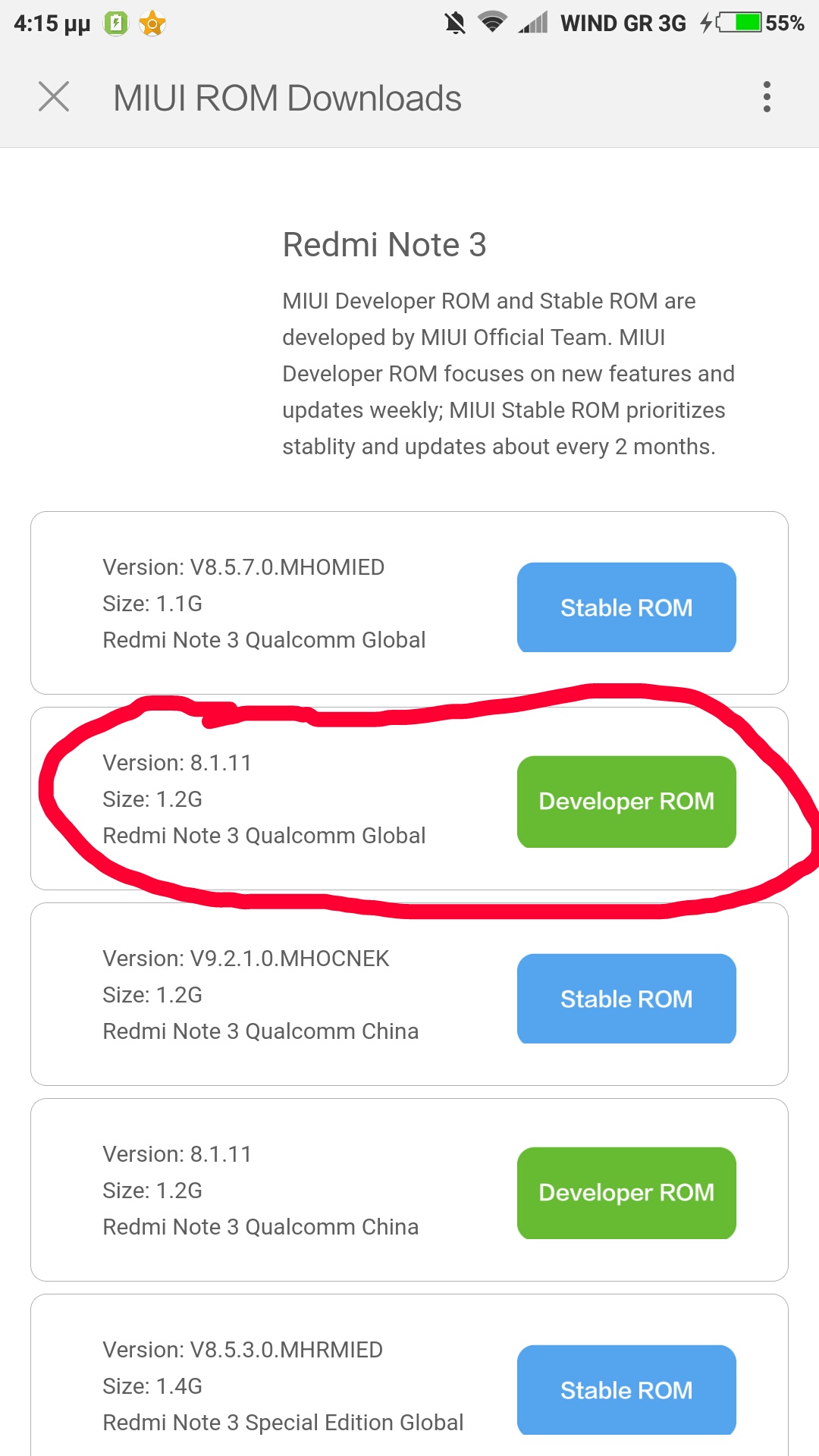Close the MIUI ROM Downloads page
819x1456 pixels.
[54, 97]
